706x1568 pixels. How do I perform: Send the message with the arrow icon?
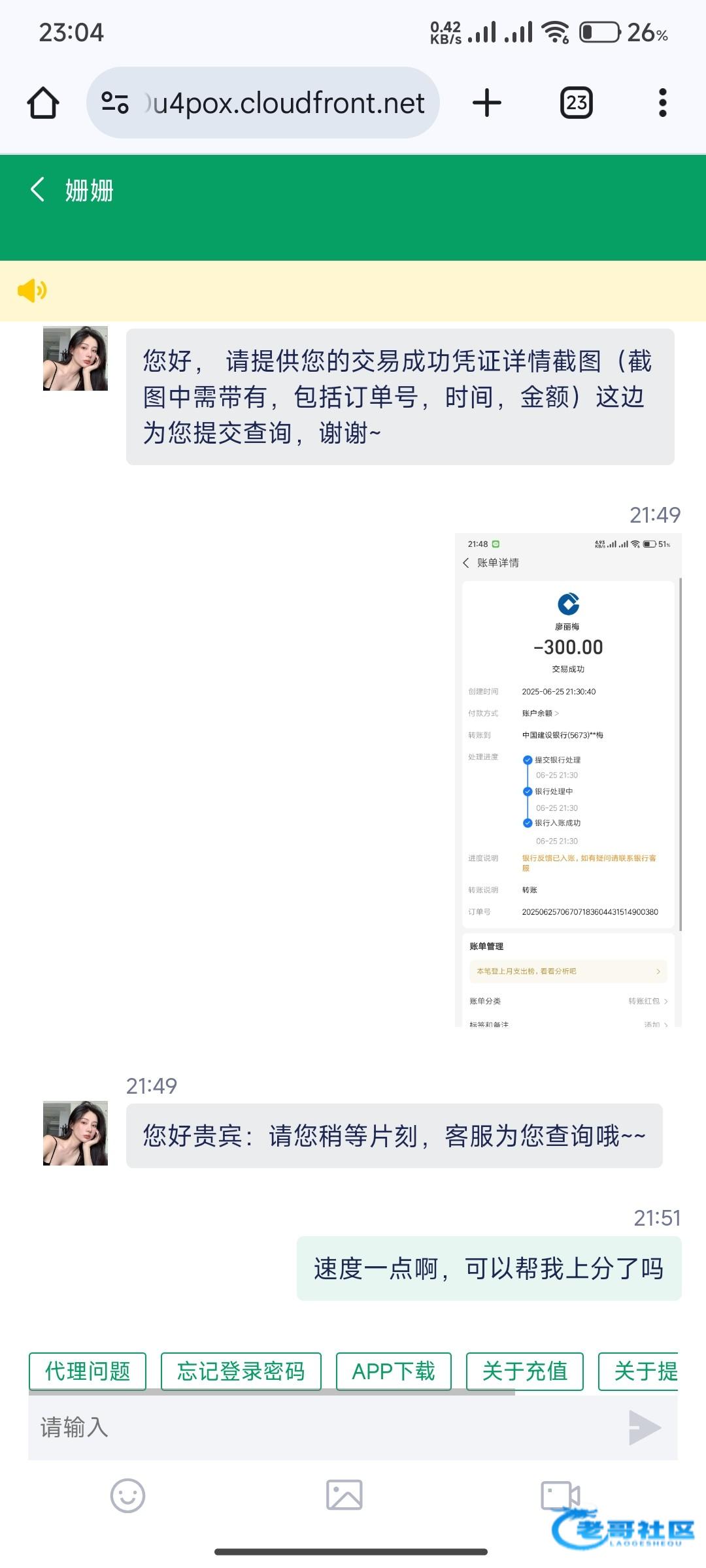[x=644, y=1428]
